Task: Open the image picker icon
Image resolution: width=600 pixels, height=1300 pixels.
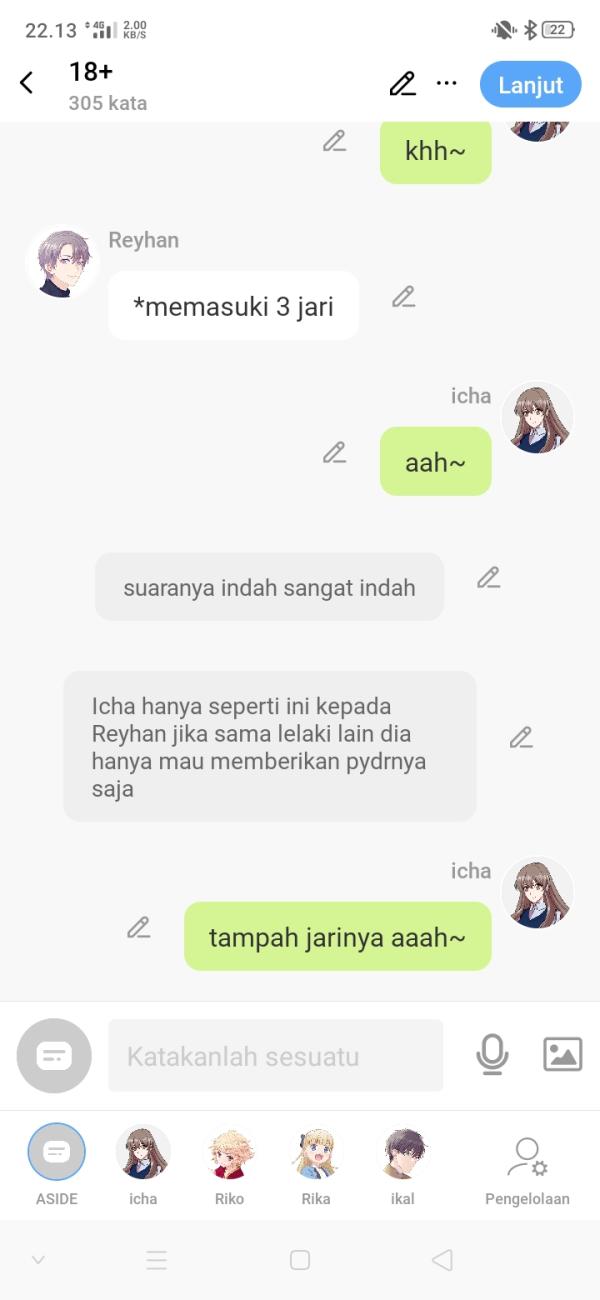Action: 562,1055
